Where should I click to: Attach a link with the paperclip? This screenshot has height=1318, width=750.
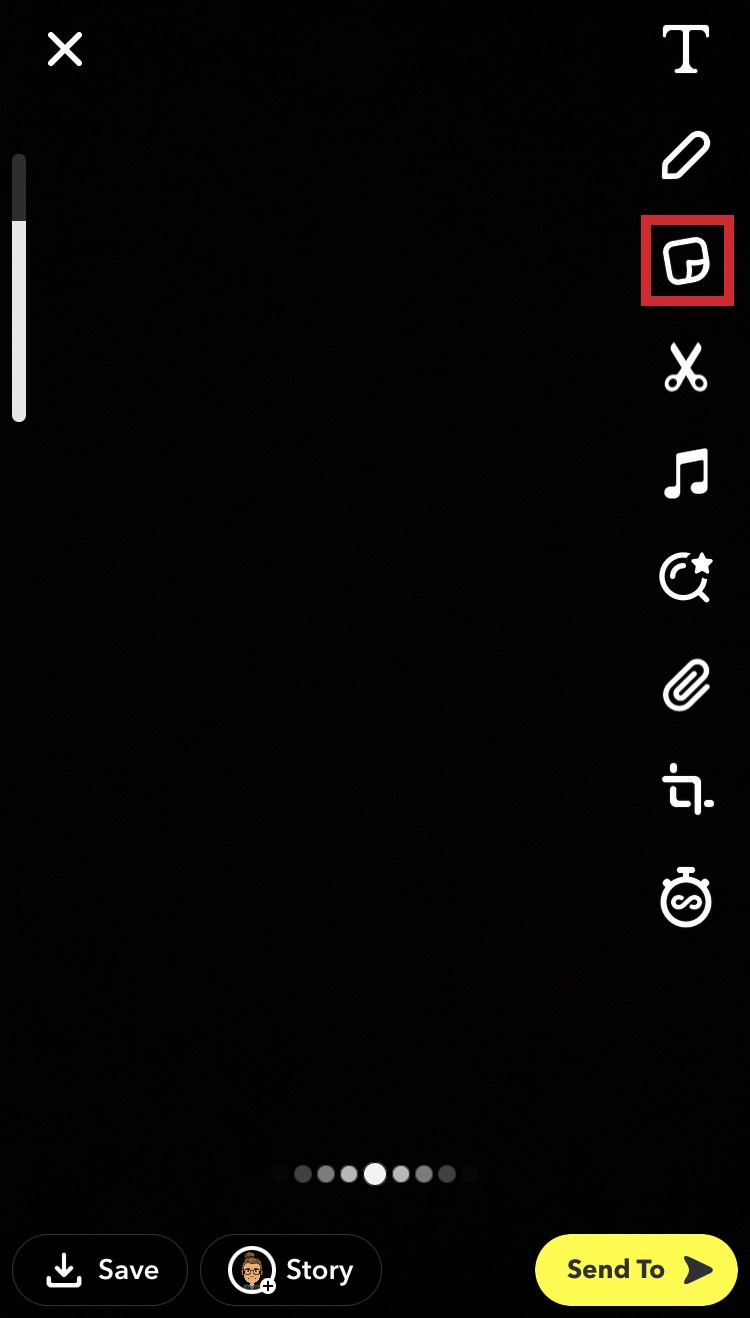point(686,687)
